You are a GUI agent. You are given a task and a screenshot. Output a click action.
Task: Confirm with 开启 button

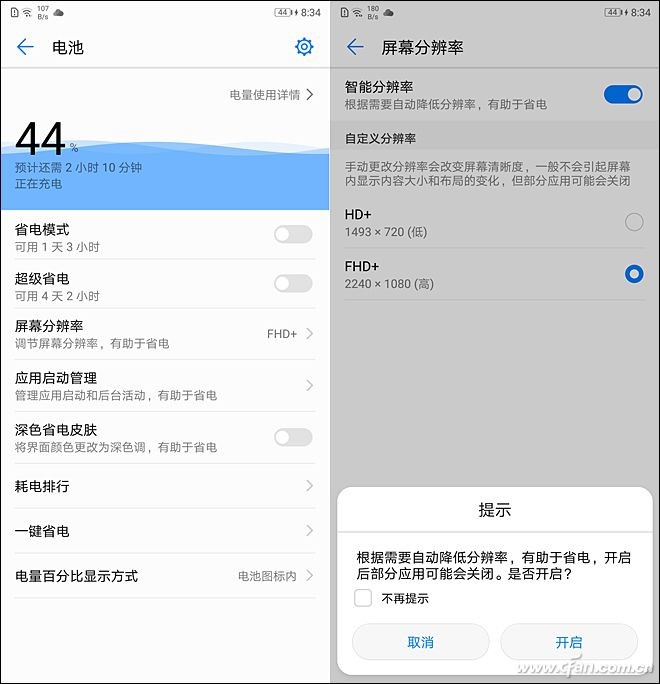point(569,642)
